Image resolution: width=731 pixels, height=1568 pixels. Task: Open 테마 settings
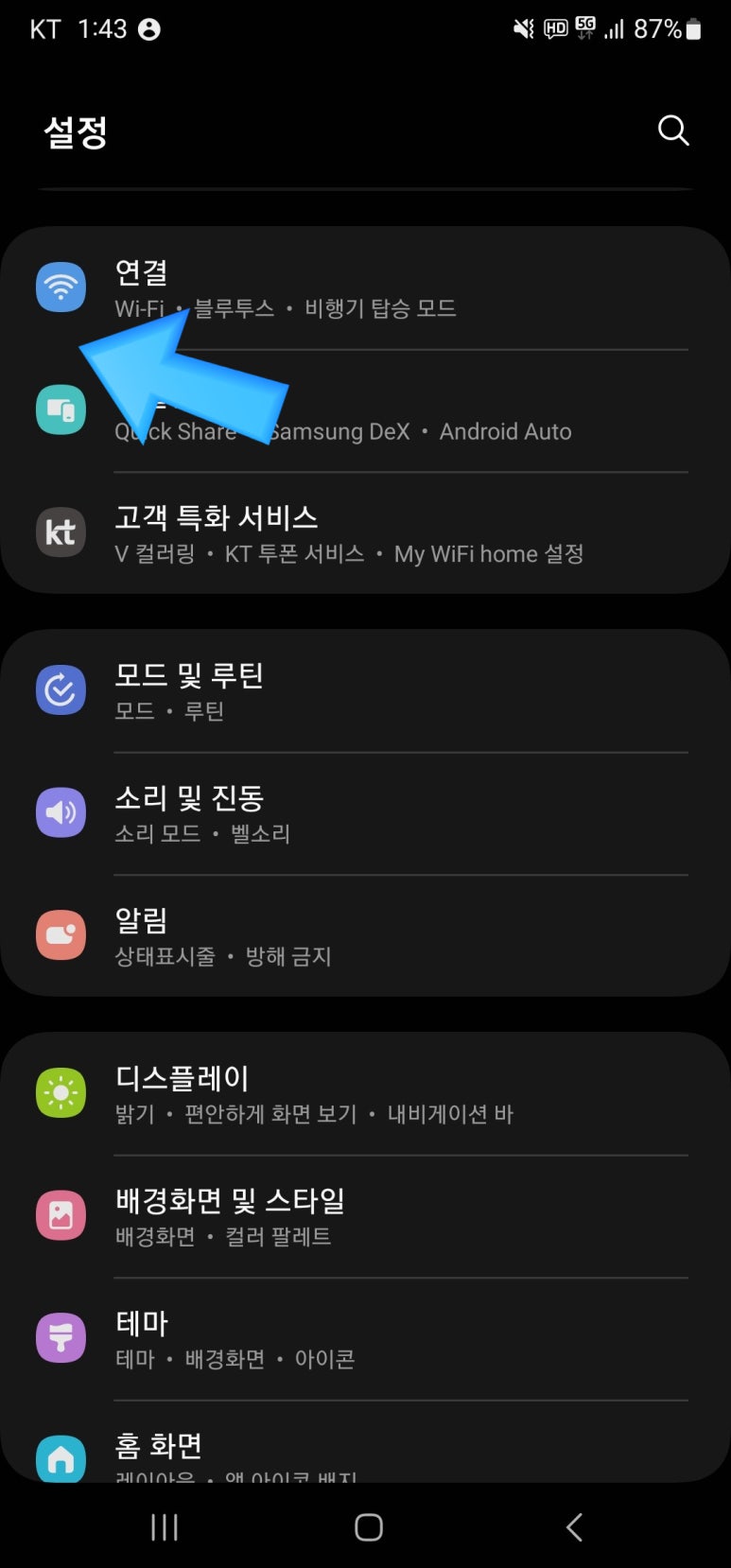point(378,1338)
